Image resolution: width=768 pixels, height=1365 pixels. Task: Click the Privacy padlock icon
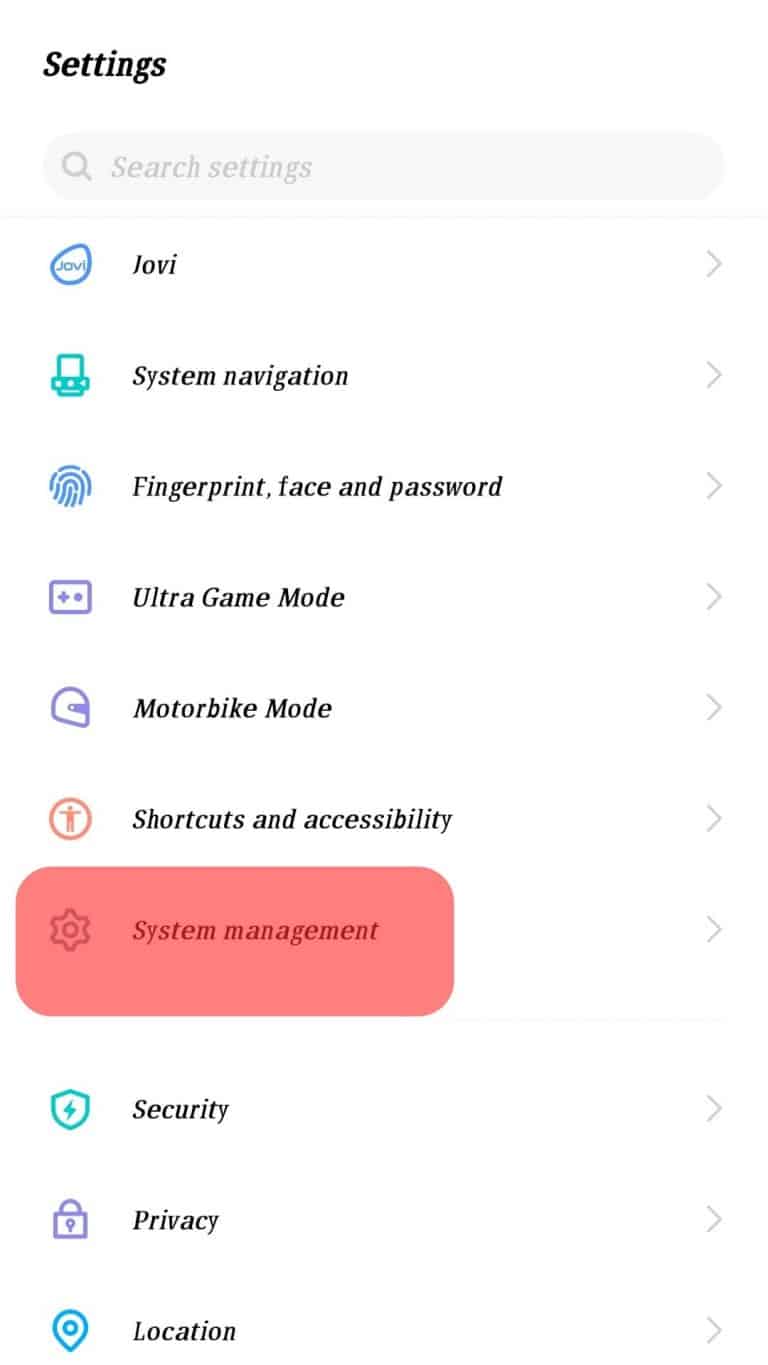[x=70, y=1220]
